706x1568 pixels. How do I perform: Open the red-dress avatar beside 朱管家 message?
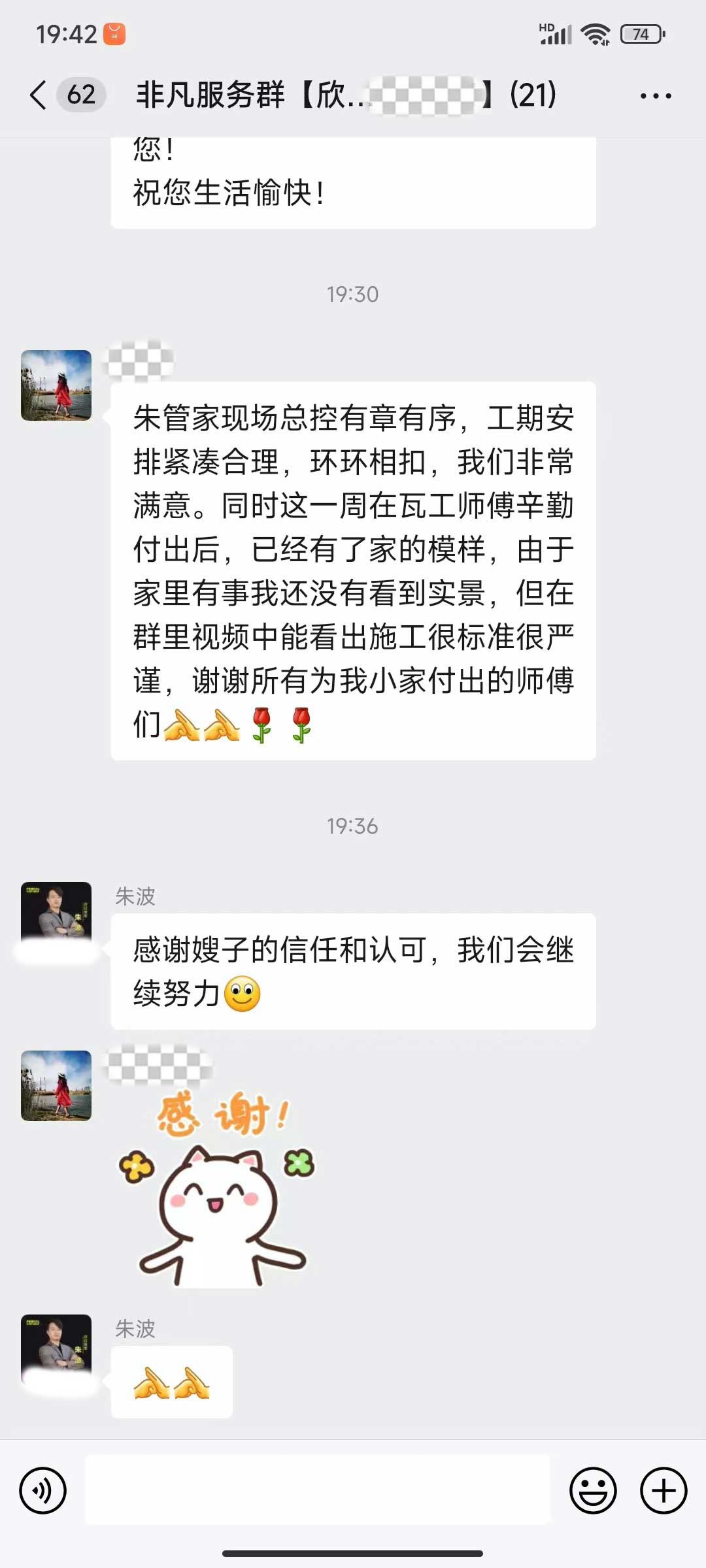56,385
